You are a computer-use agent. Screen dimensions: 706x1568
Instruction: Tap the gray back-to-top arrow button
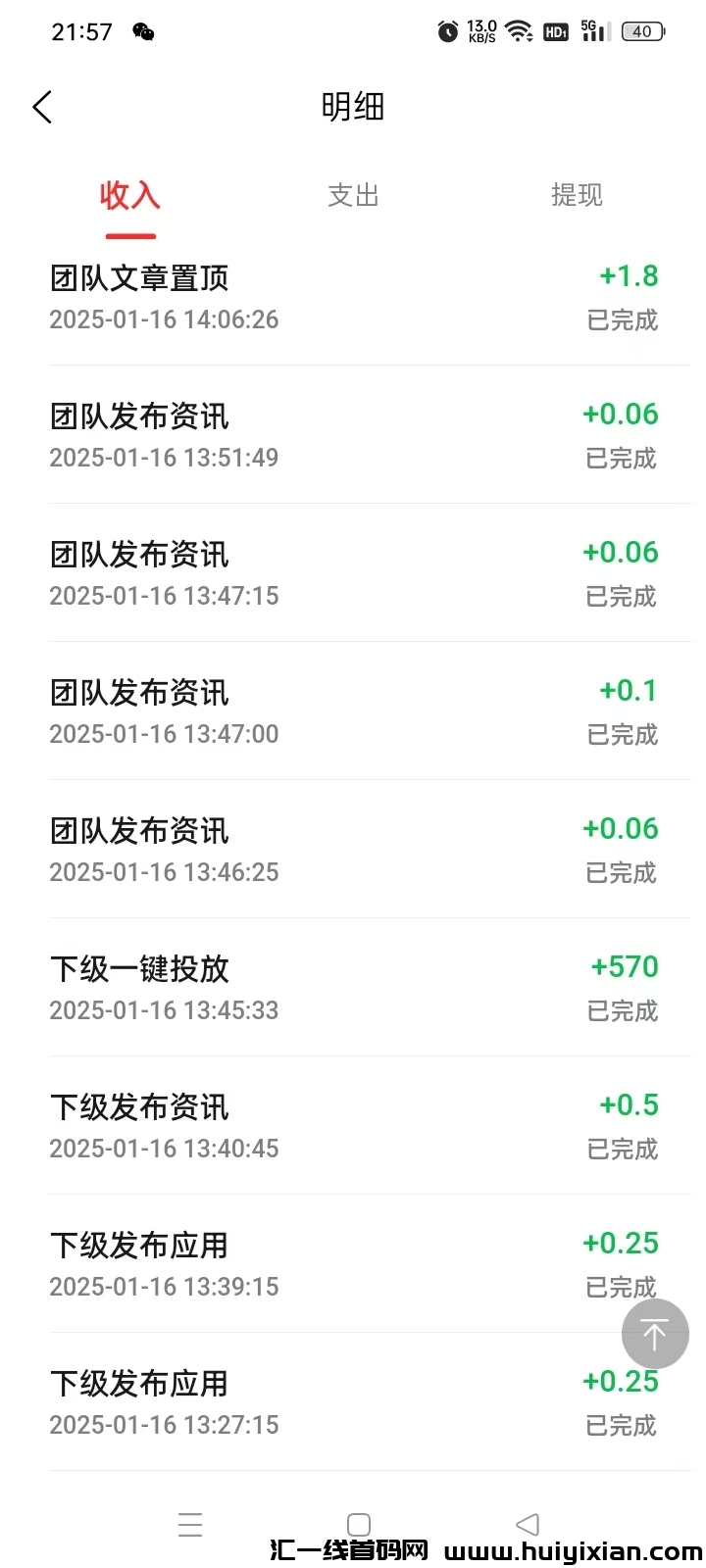(655, 1334)
